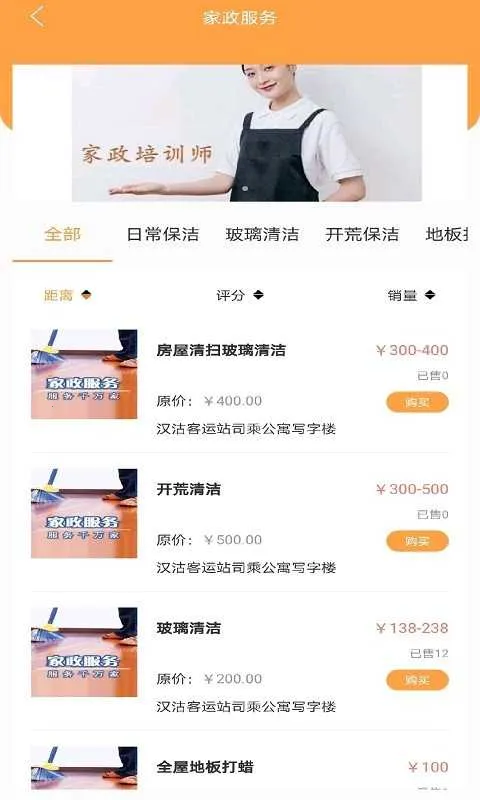The height and width of the screenshot is (800, 480).
Task: Sort the list by 距离
Action: point(67,295)
